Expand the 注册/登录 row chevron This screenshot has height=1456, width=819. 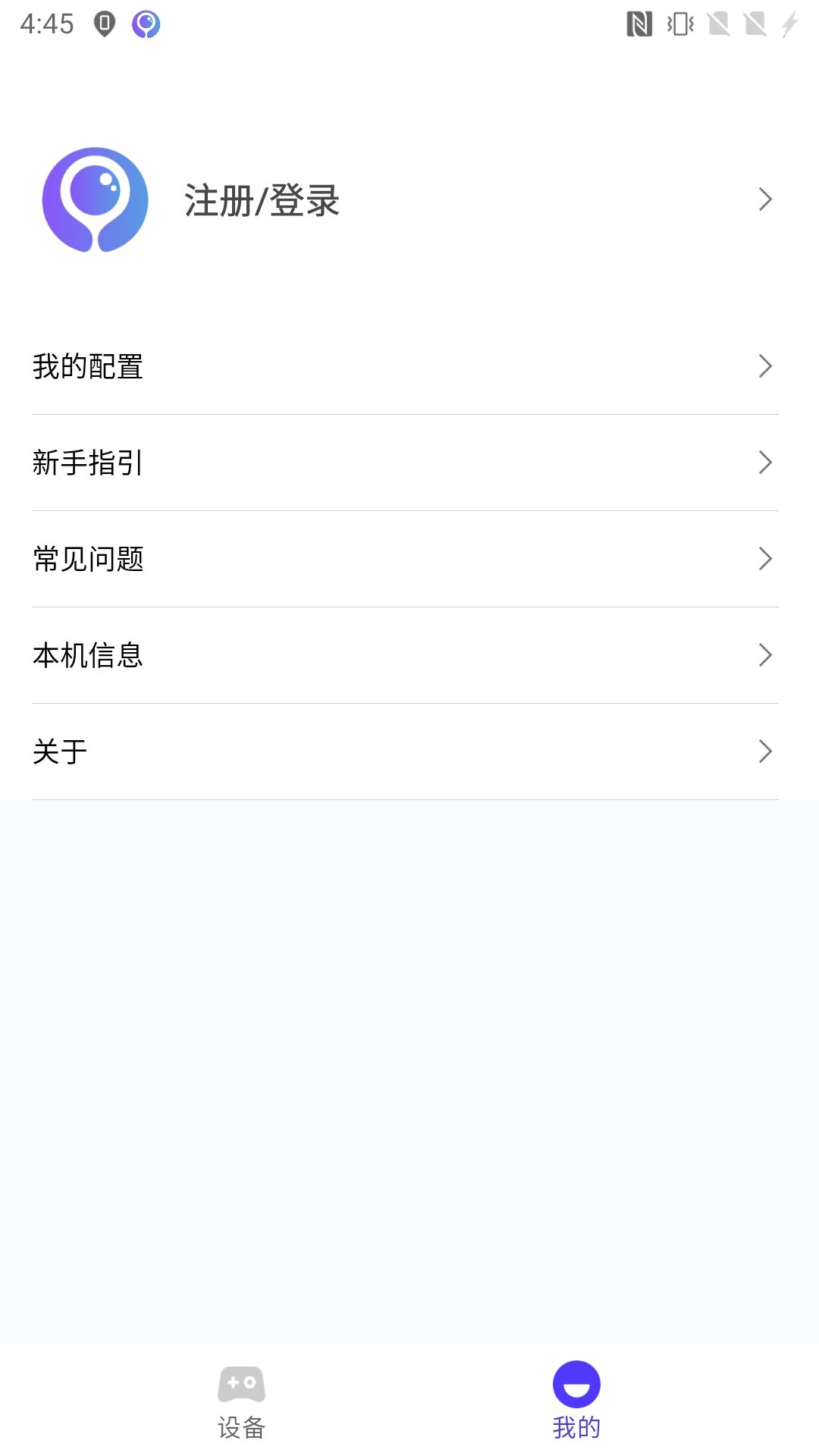click(766, 199)
